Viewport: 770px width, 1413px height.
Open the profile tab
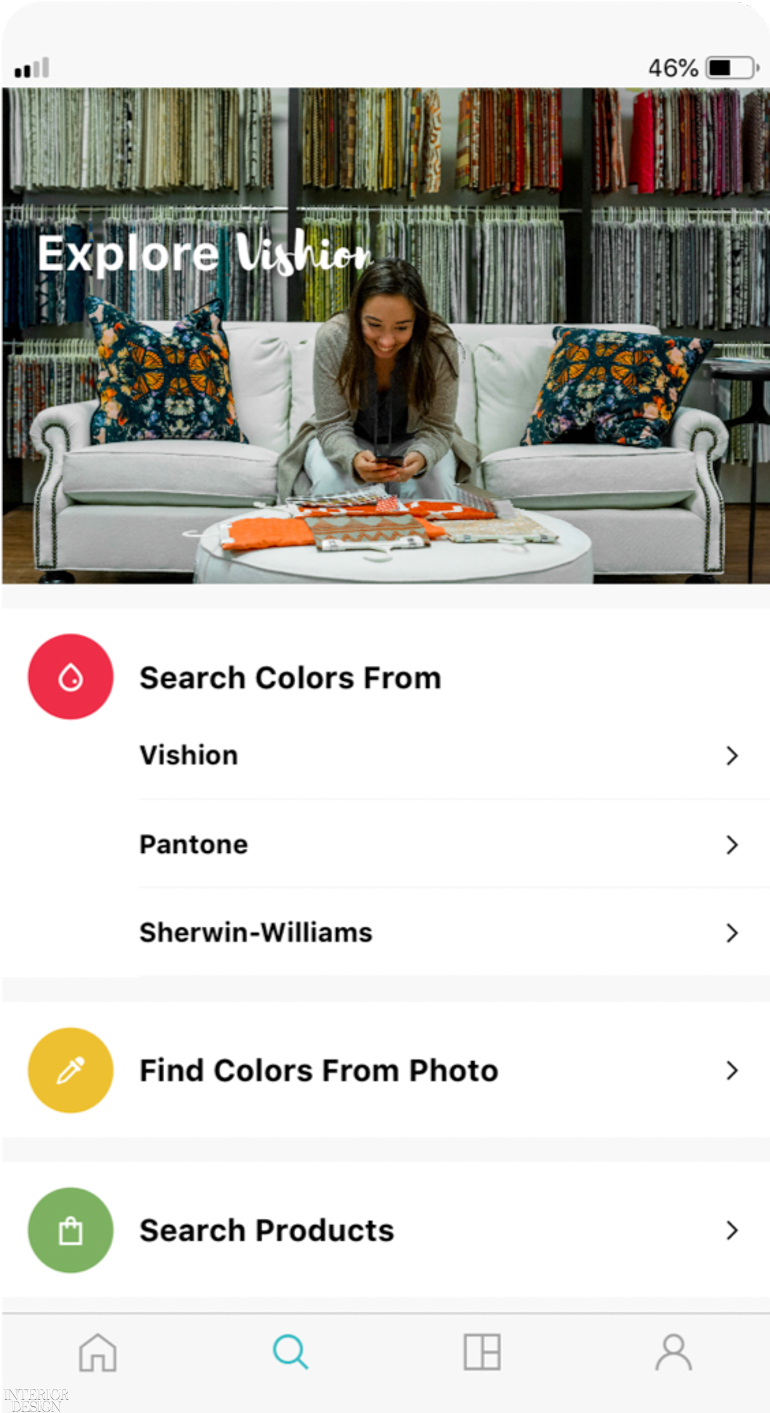tap(674, 1352)
